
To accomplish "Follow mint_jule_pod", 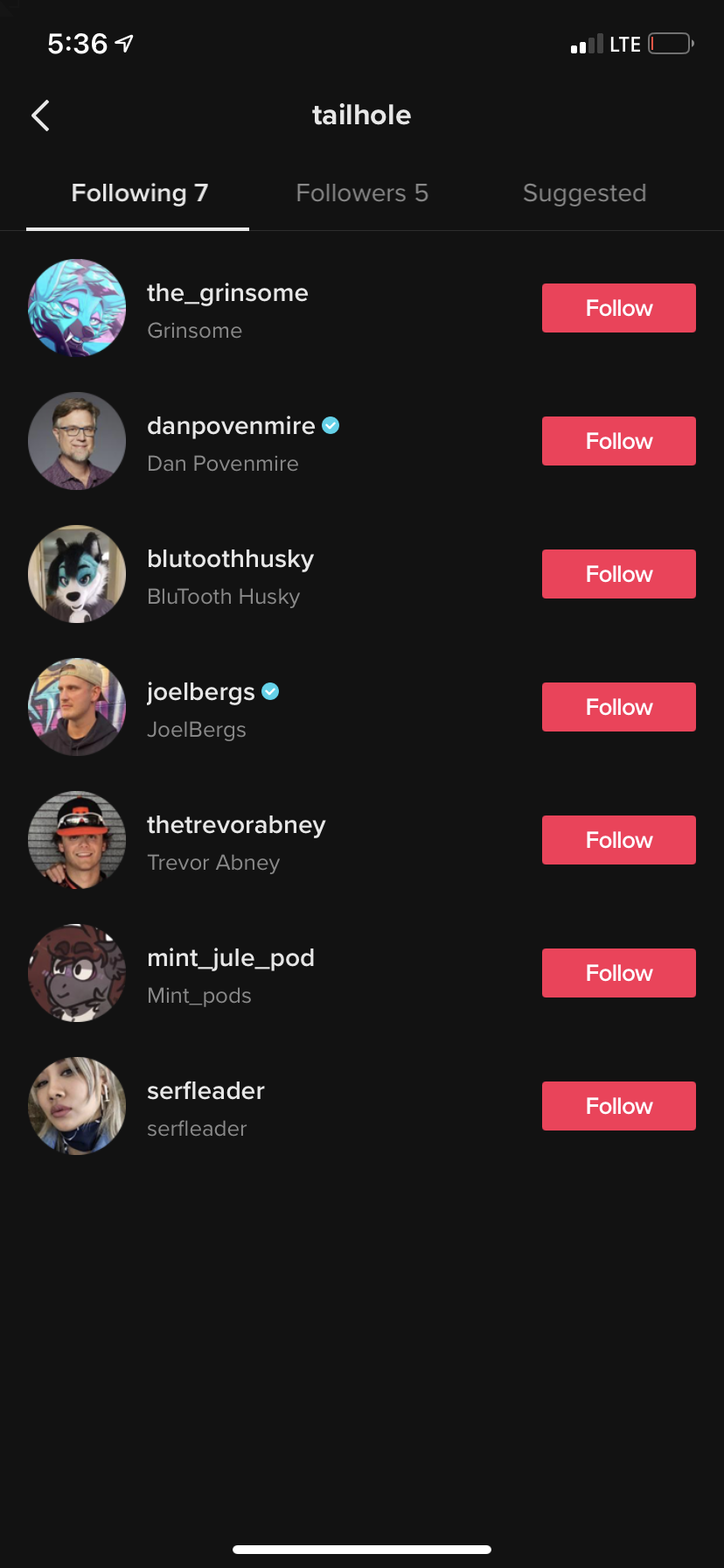I will tap(618, 973).
